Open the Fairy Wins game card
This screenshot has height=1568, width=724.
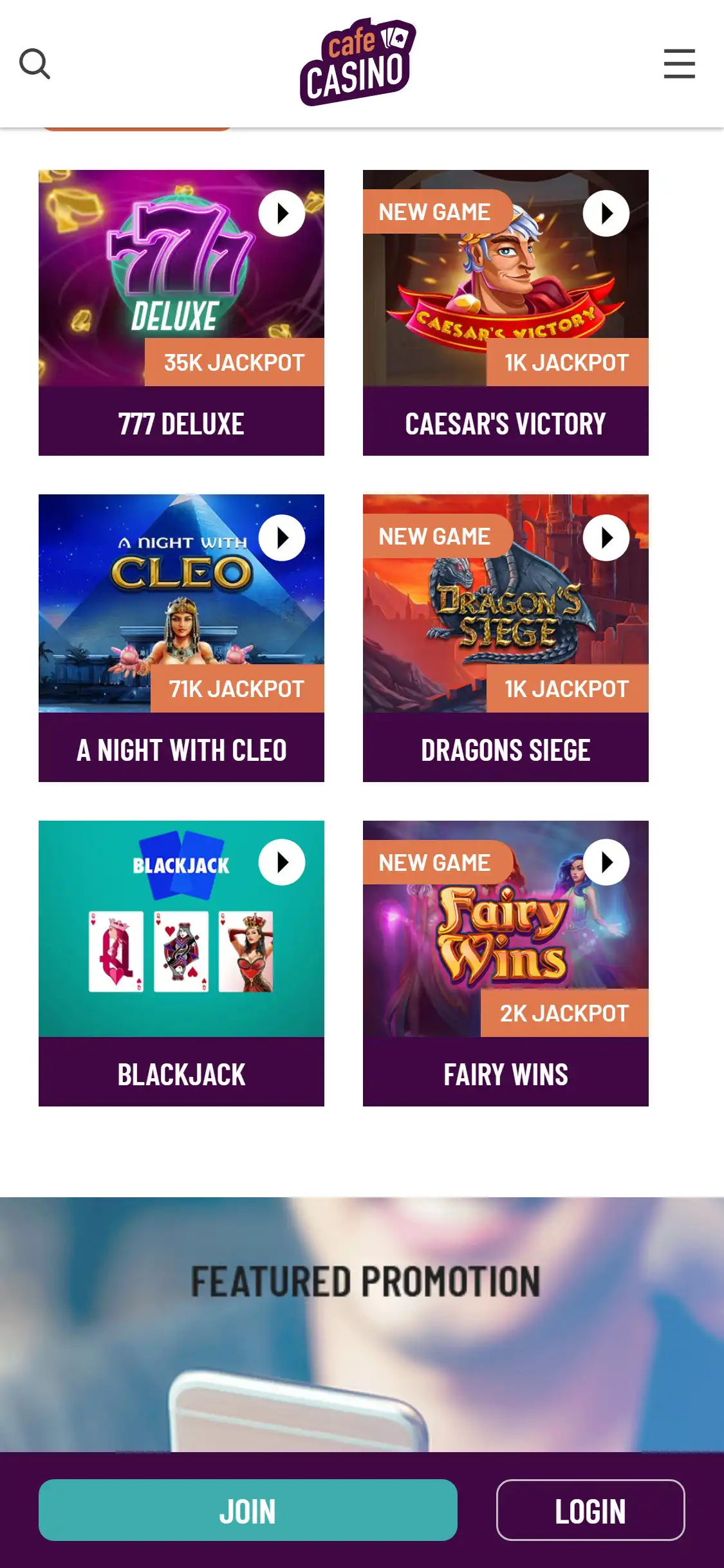(505, 1073)
